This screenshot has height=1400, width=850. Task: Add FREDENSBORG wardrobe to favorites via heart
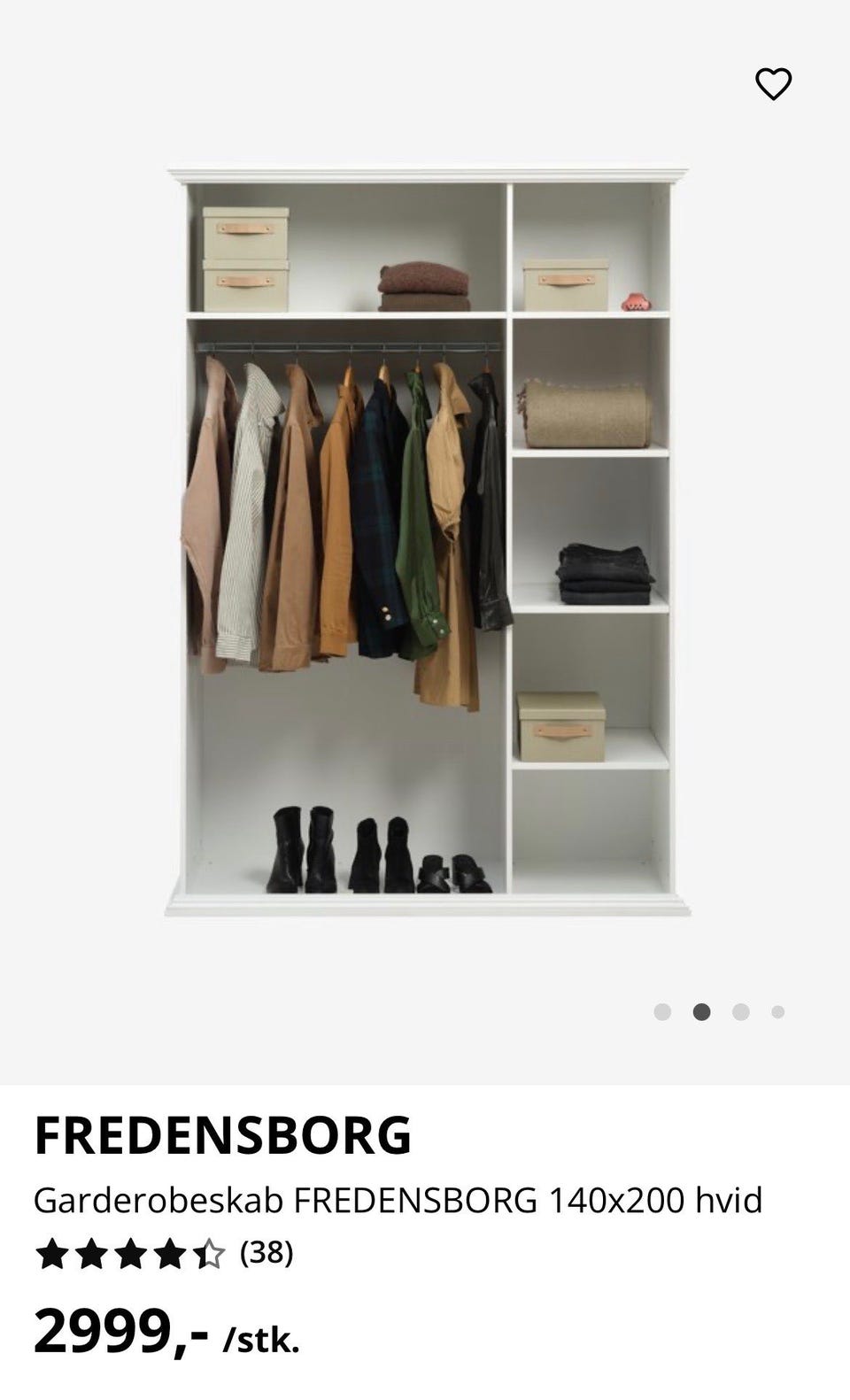pos(773,84)
